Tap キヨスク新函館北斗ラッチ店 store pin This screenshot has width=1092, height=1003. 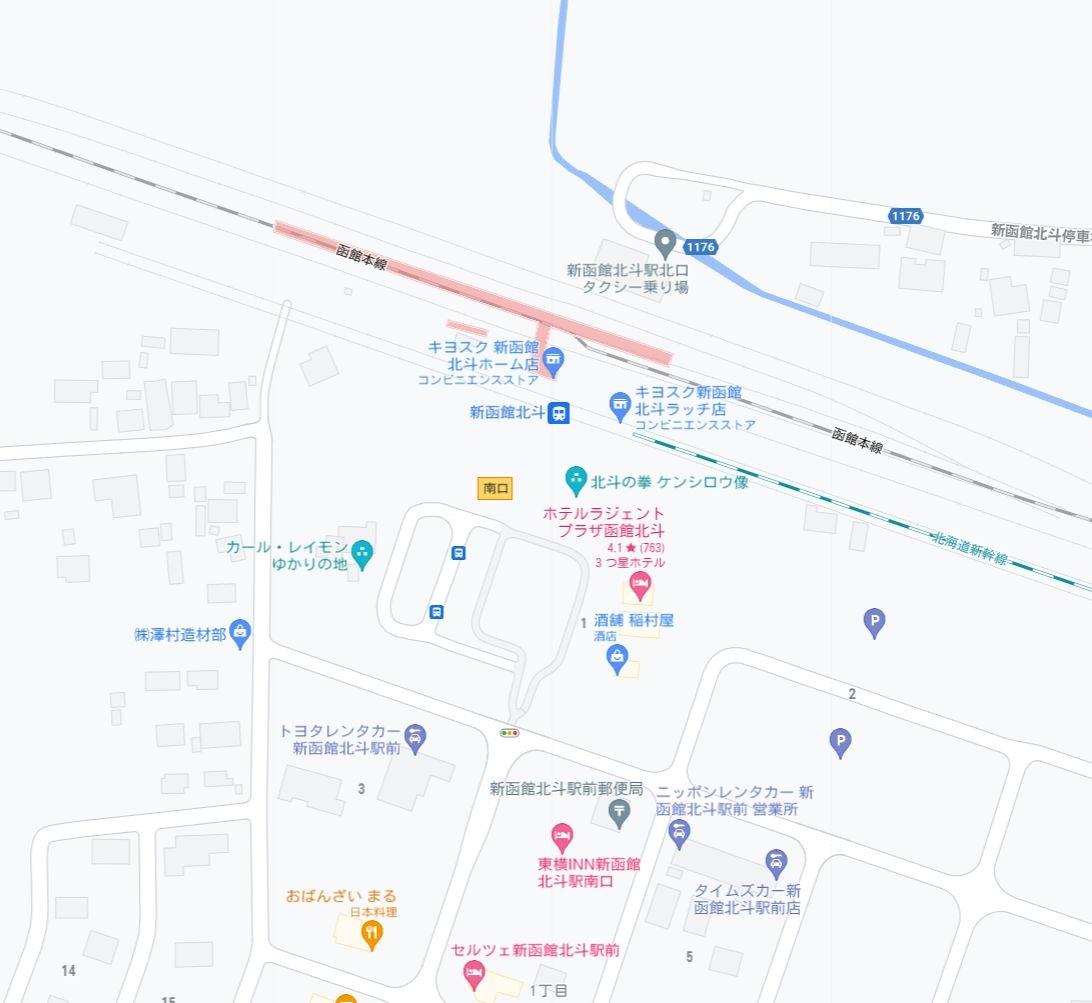620,405
